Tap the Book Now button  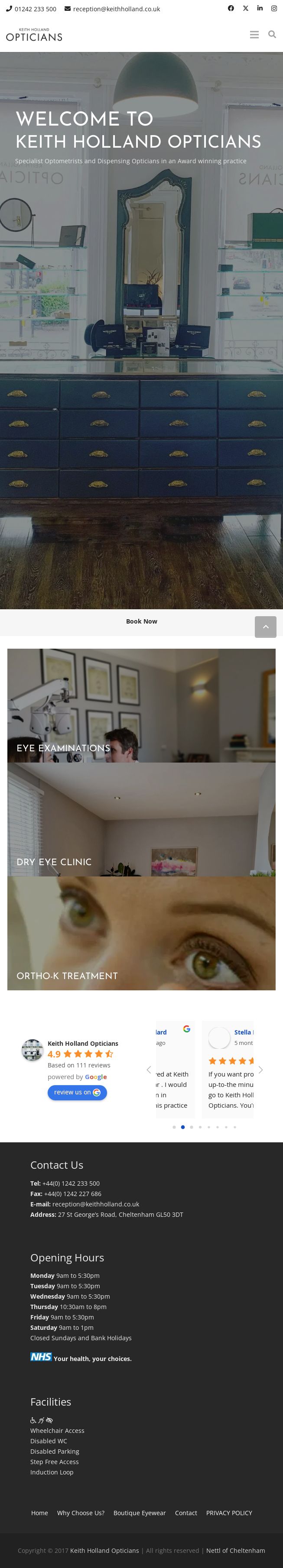pyautogui.click(x=141, y=621)
